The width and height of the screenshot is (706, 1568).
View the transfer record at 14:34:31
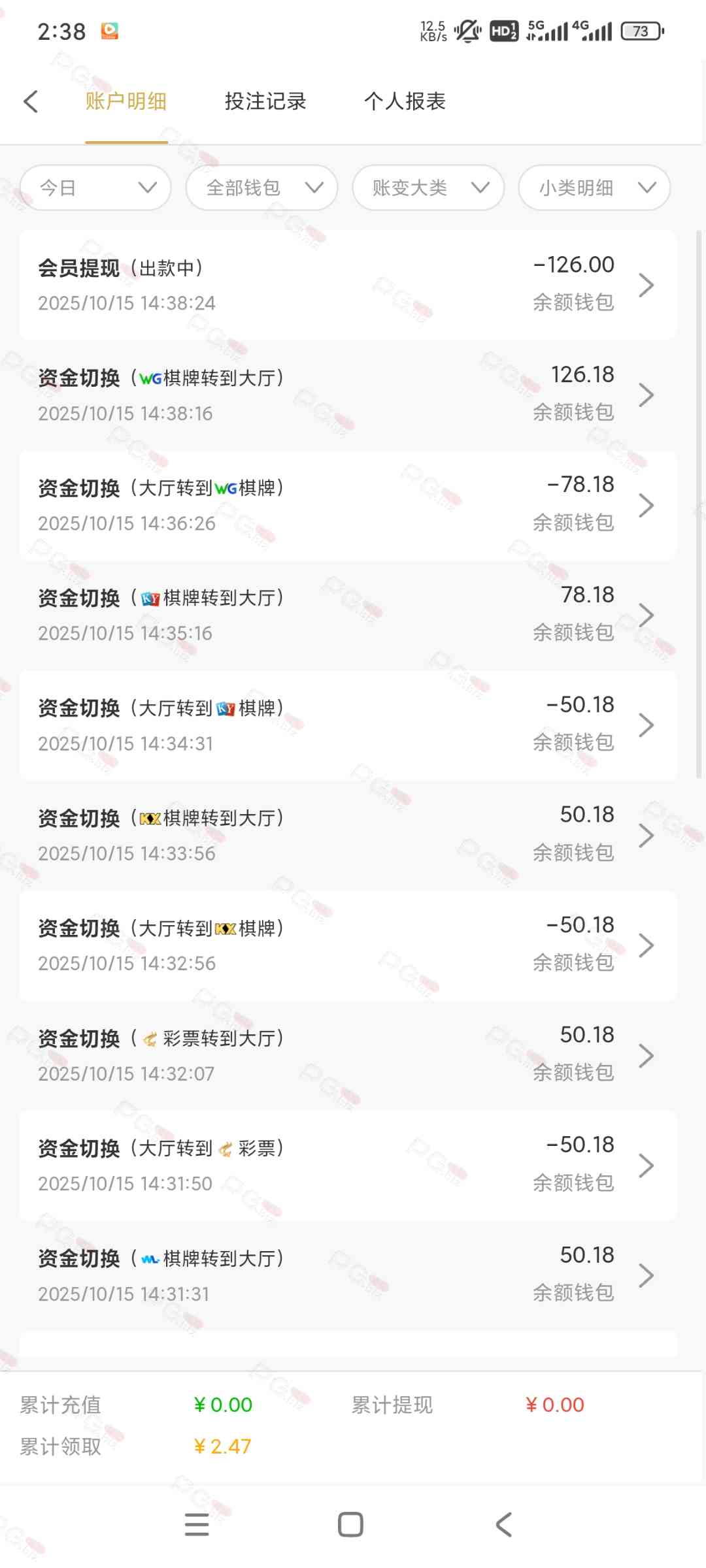click(x=348, y=725)
